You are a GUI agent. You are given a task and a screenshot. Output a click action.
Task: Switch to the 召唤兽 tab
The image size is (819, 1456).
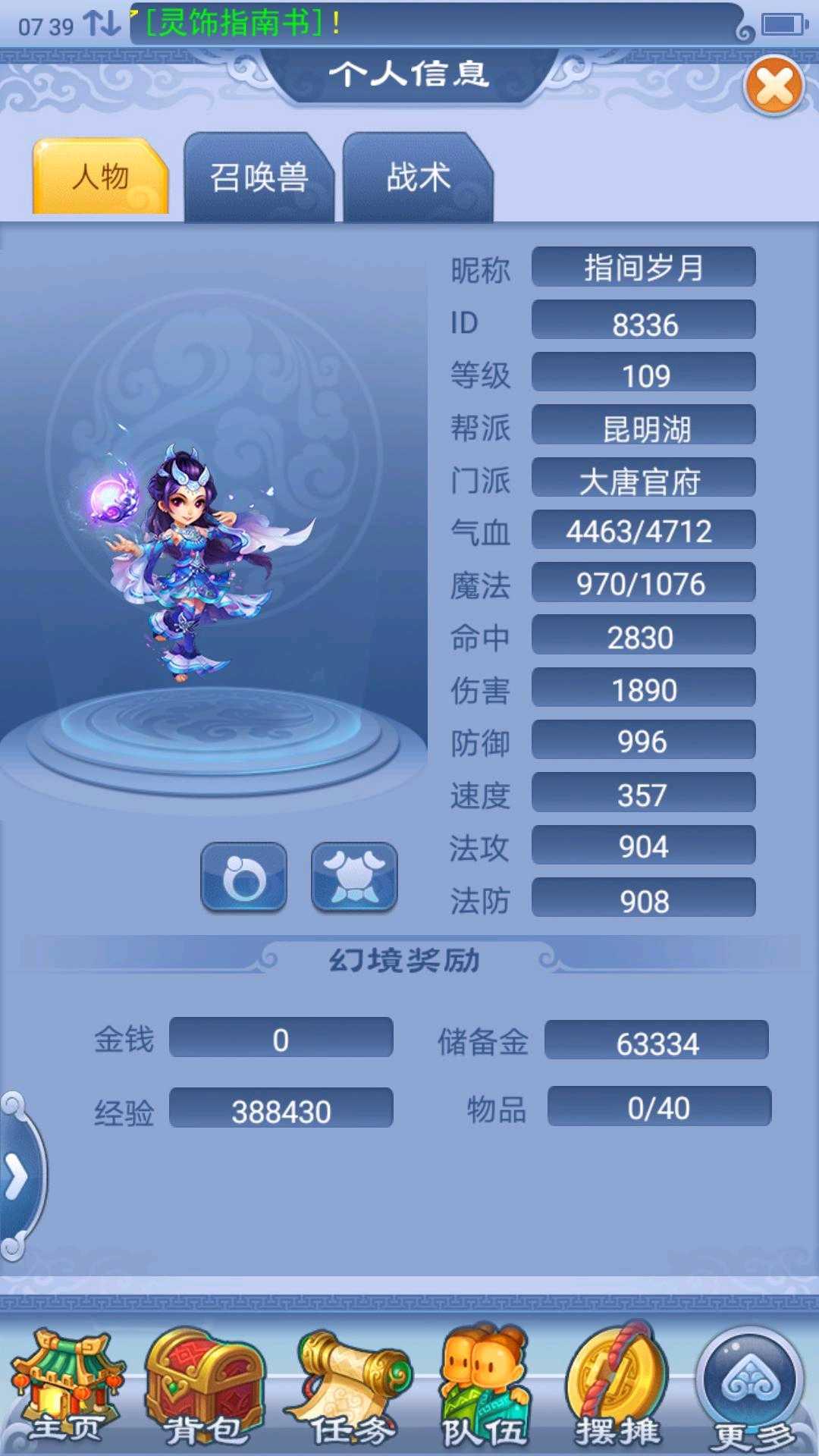click(x=259, y=177)
